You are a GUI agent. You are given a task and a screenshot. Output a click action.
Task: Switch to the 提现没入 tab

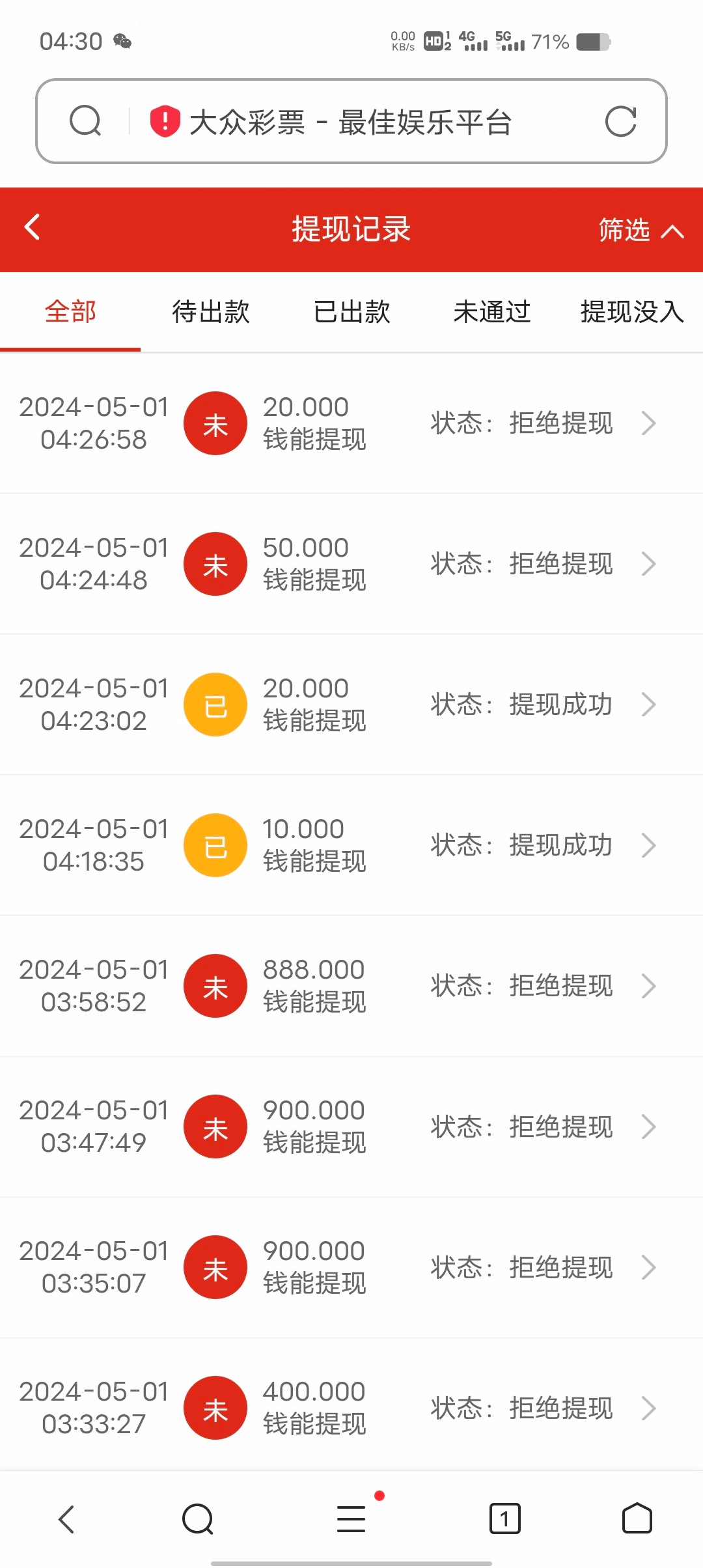pos(631,312)
